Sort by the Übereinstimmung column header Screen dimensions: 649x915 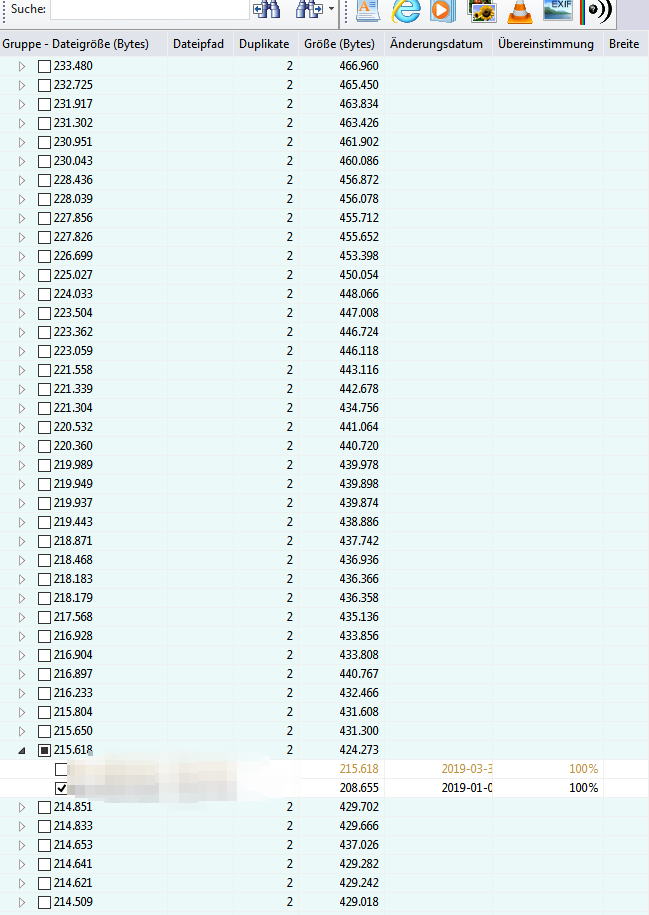coord(545,44)
